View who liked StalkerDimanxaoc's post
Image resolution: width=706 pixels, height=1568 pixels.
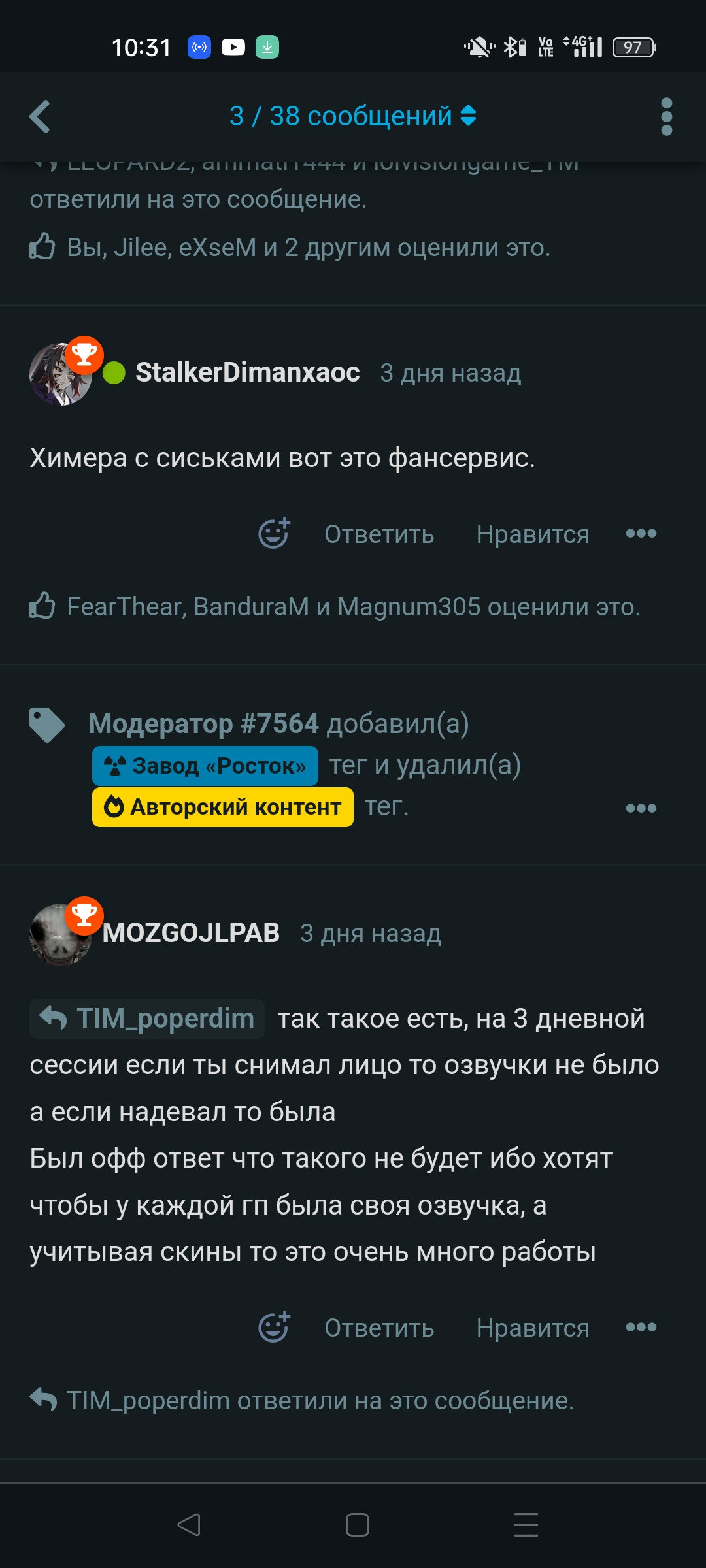353,607
